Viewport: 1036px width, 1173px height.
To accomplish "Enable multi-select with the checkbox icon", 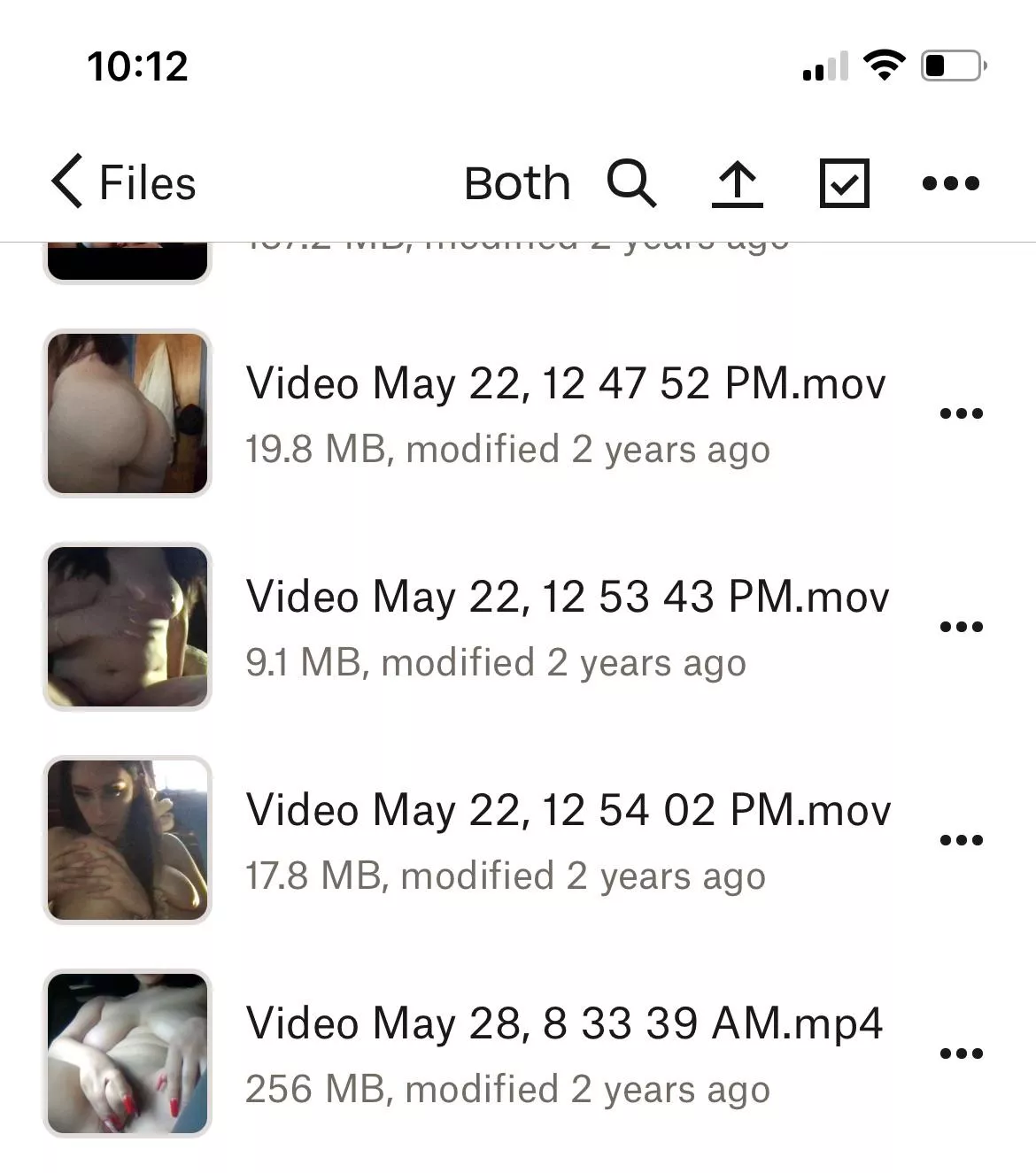I will point(844,184).
